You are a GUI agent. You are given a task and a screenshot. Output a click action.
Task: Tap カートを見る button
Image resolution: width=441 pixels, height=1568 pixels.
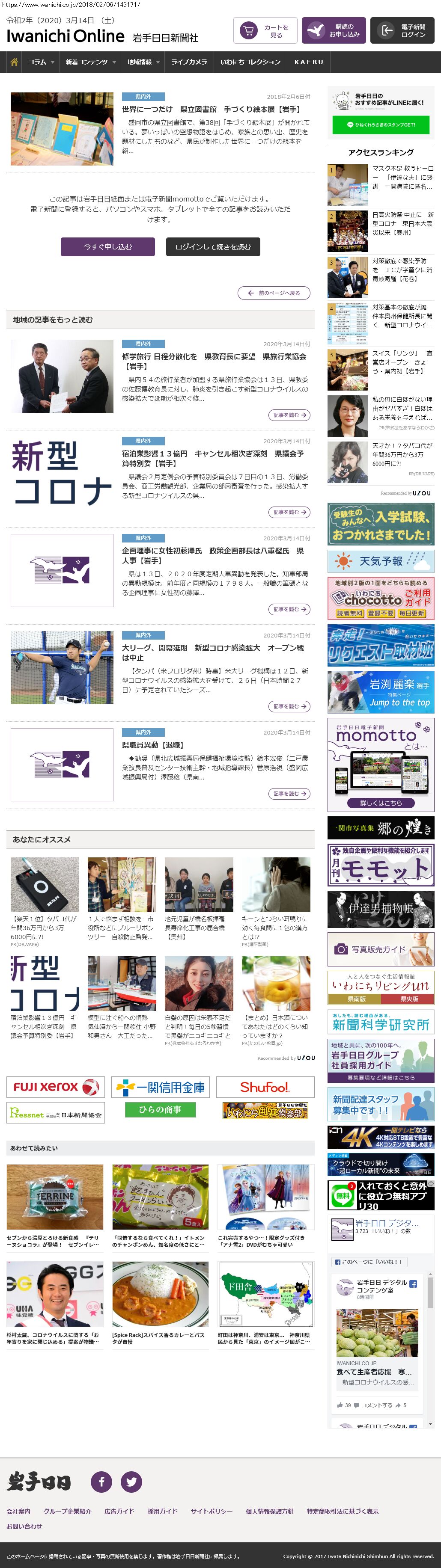(x=265, y=30)
